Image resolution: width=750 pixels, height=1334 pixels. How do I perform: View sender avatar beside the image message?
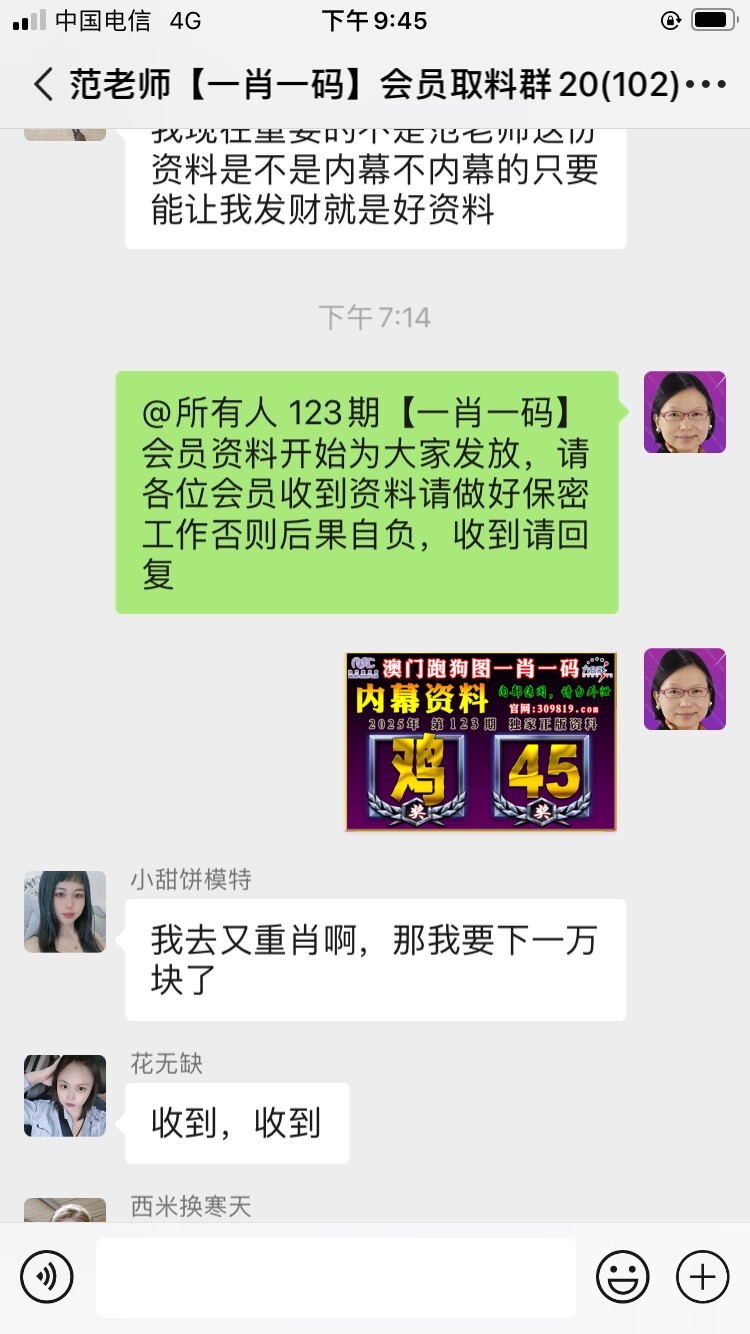tap(684, 689)
